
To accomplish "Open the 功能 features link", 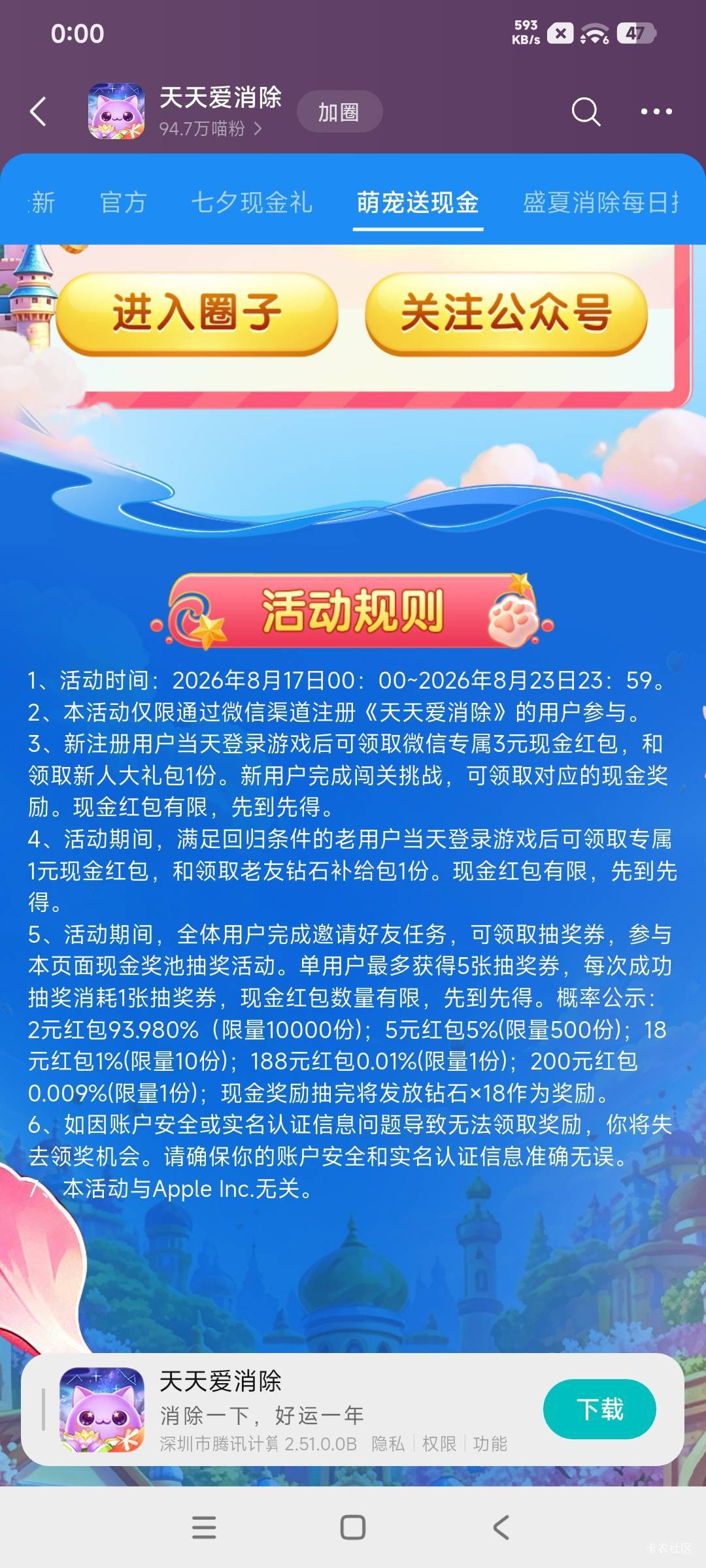I will pyautogui.click(x=490, y=1443).
